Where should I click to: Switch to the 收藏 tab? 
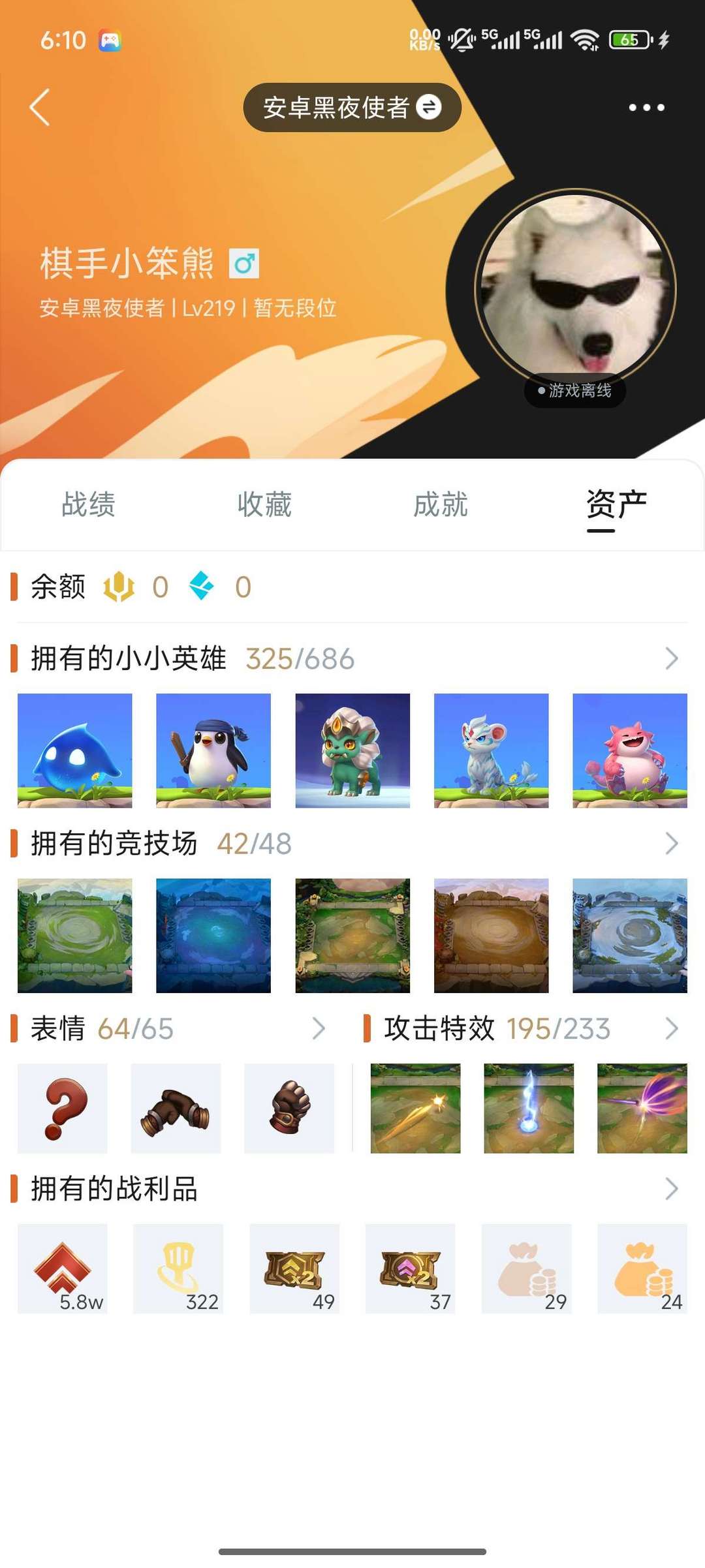[x=264, y=505]
